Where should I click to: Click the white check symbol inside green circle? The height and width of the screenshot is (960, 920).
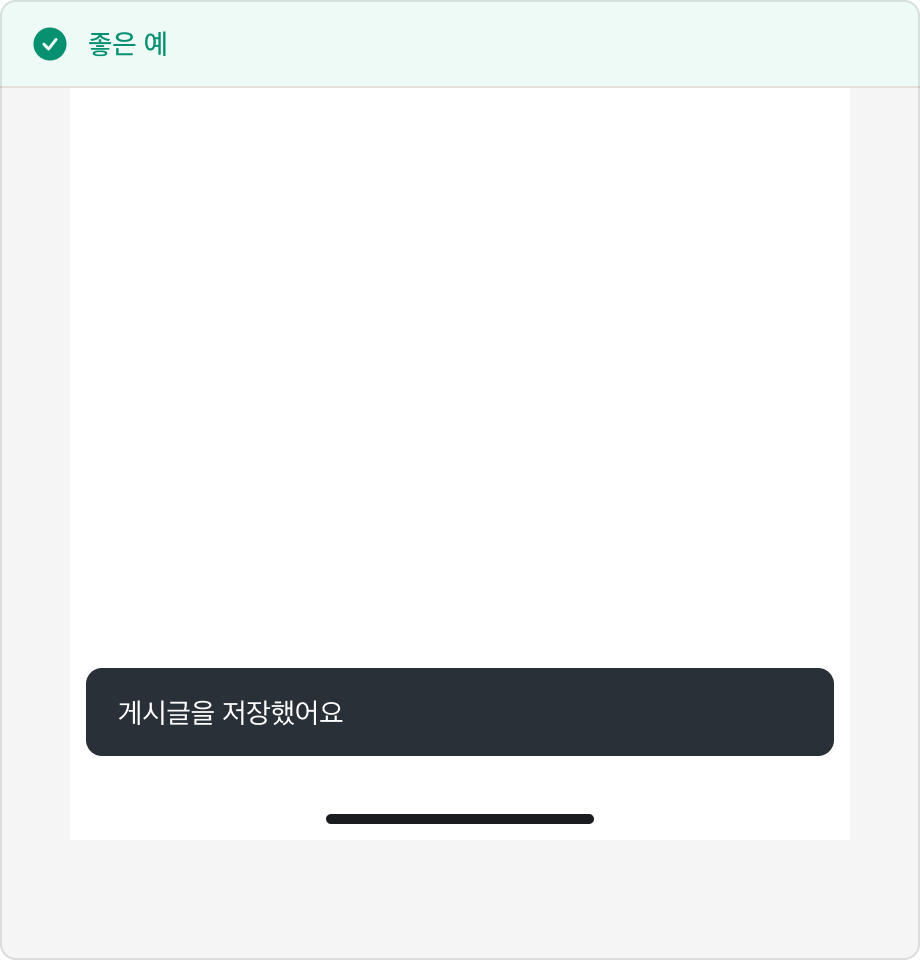coord(50,44)
